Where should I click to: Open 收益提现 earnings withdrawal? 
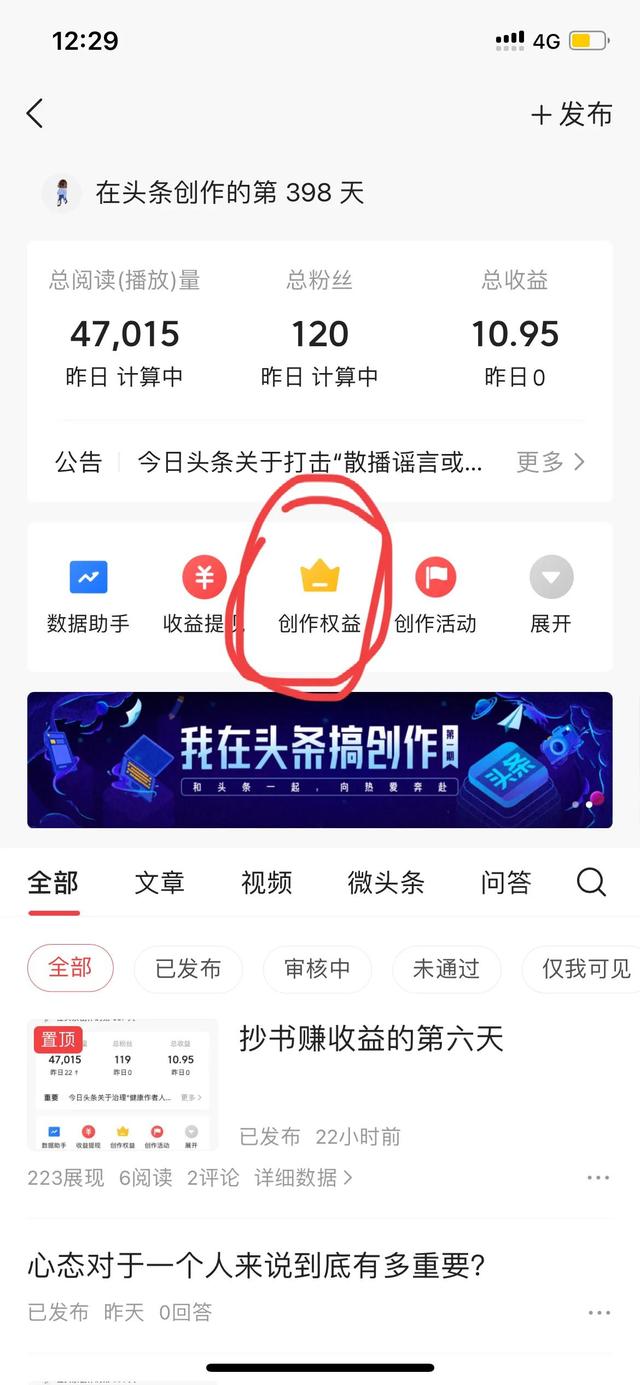tap(204, 597)
